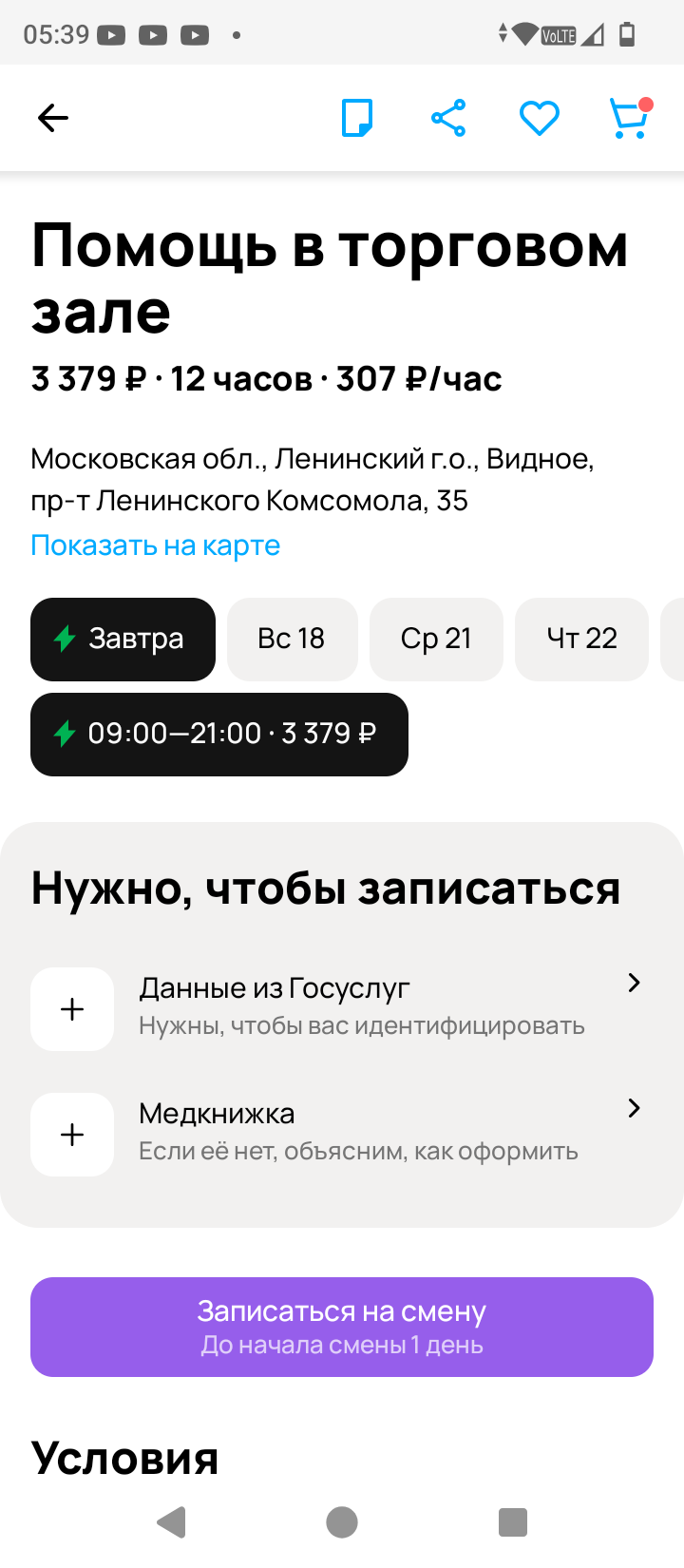Select the 09:00—21:00 shift slot
The image size is (684, 1568).
219,734
